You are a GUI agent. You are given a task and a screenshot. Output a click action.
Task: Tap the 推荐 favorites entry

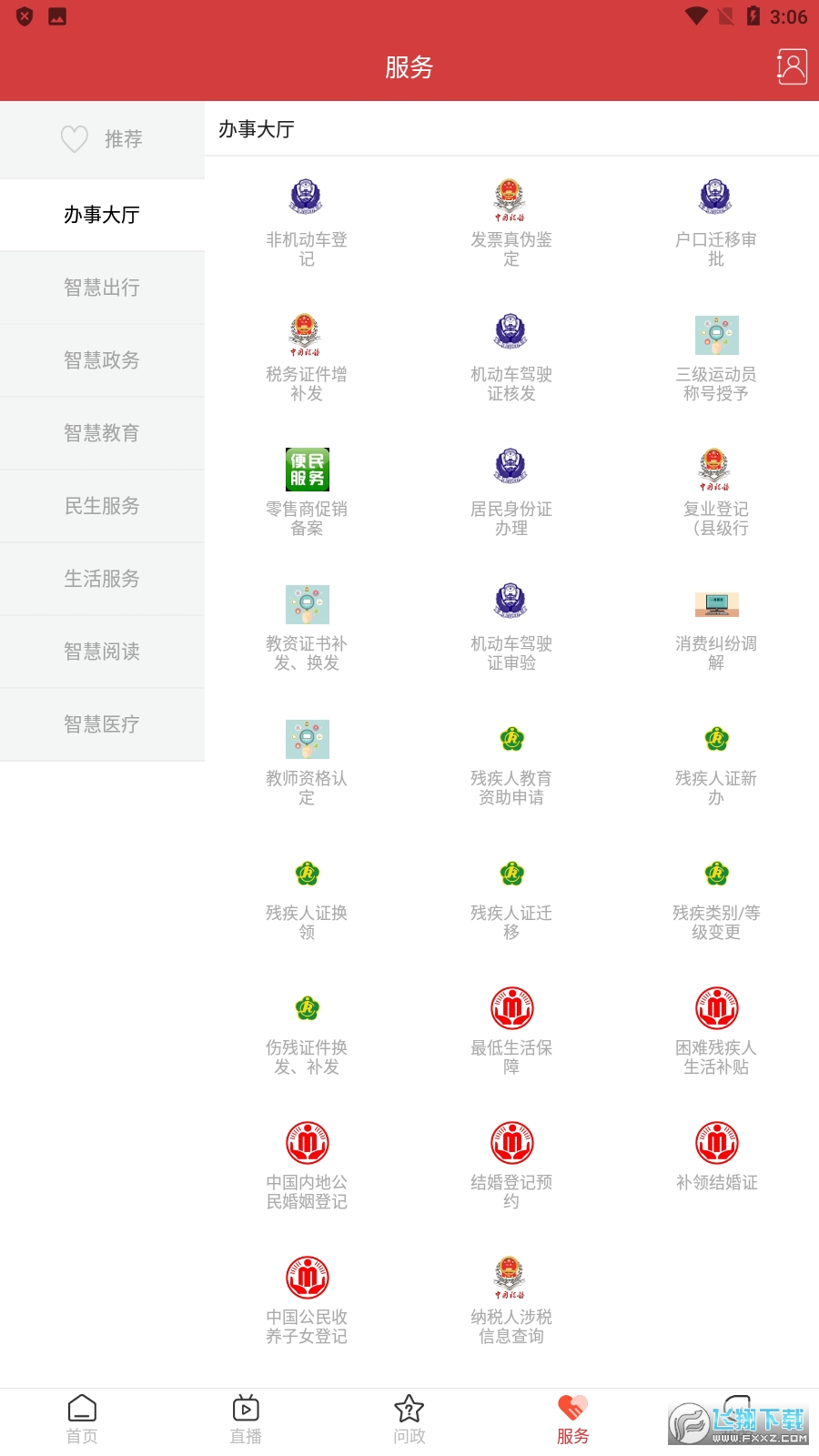pos(102,138)
